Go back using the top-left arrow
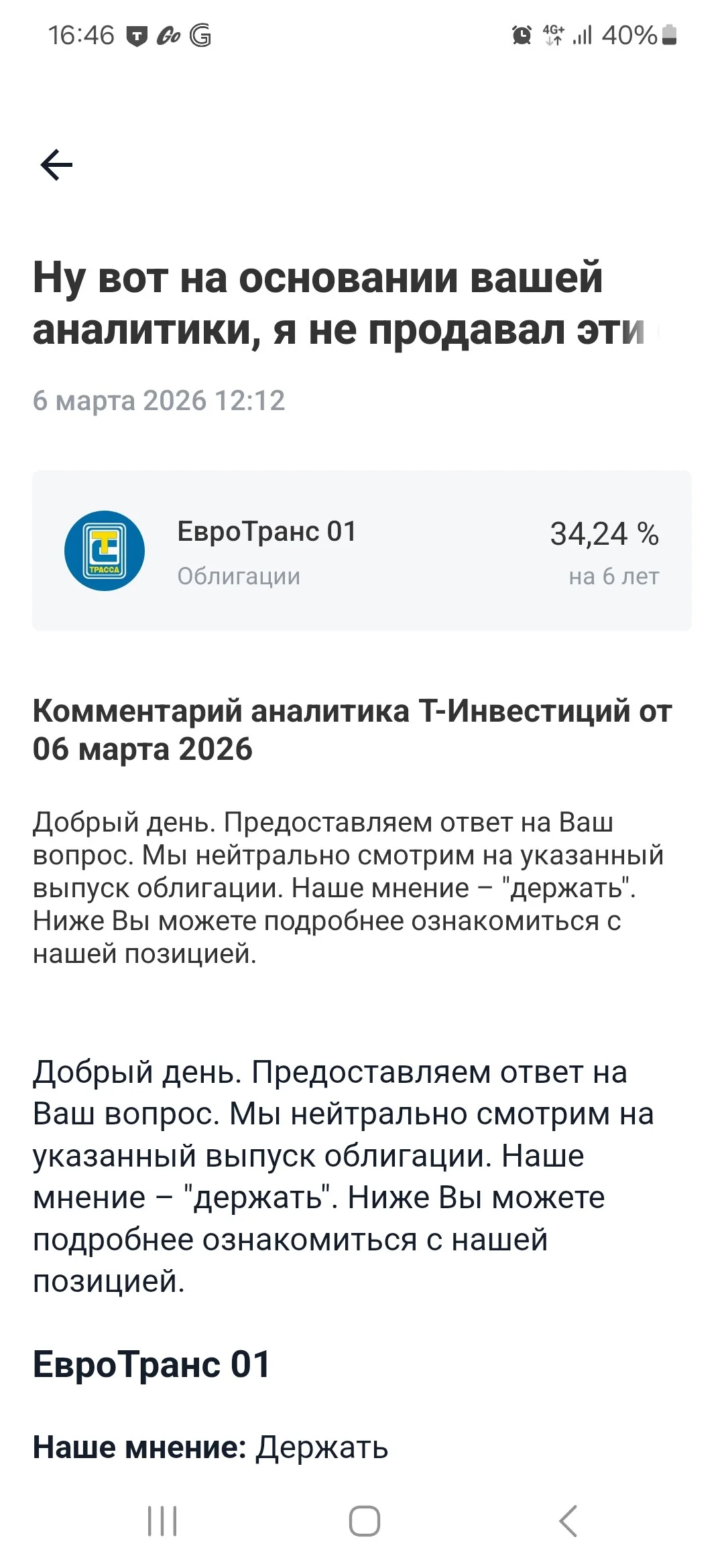 tap(56, 165)
